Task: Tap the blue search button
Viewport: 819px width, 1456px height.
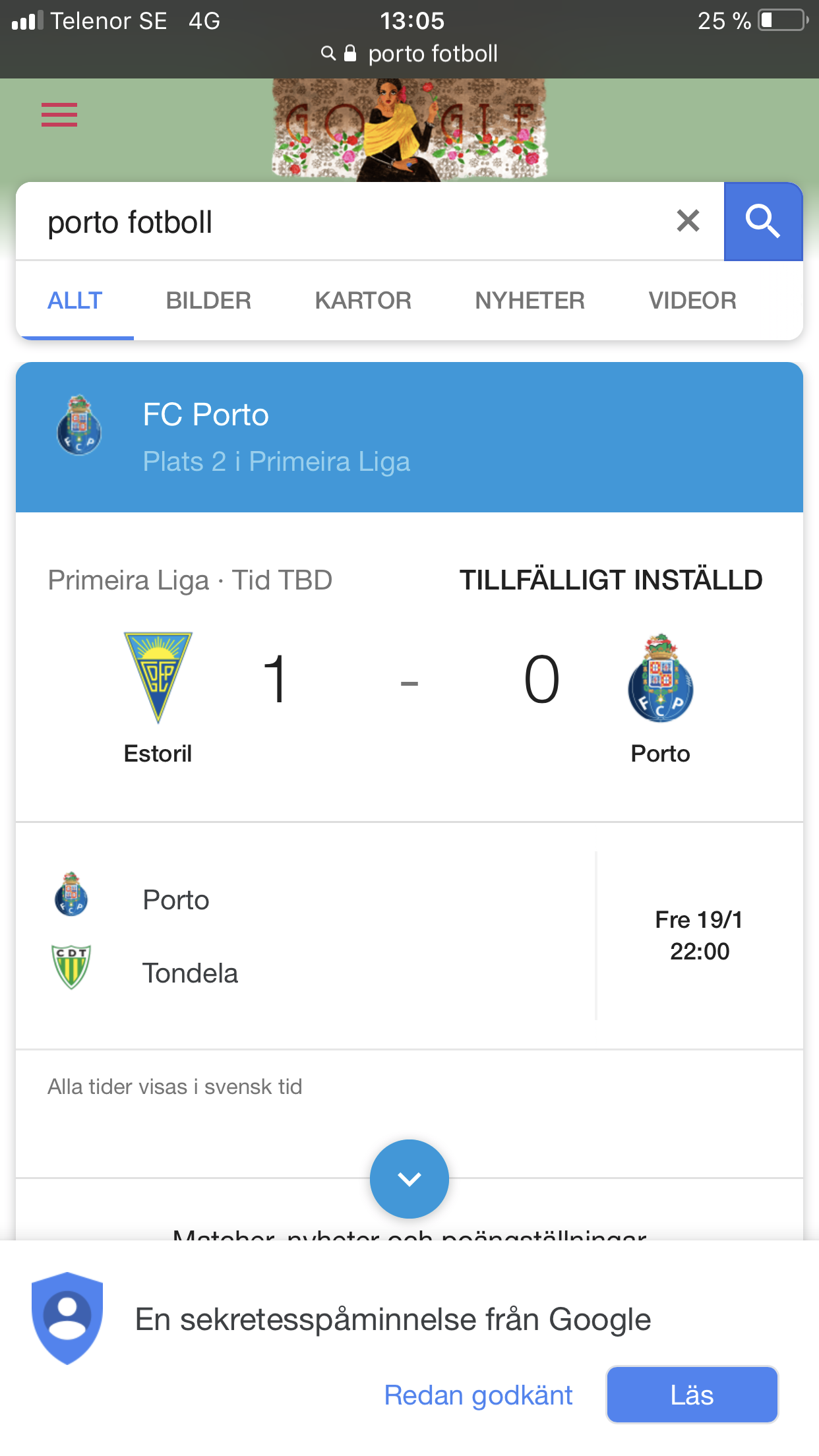Action: pyautogui.click(x=763, y=222)
